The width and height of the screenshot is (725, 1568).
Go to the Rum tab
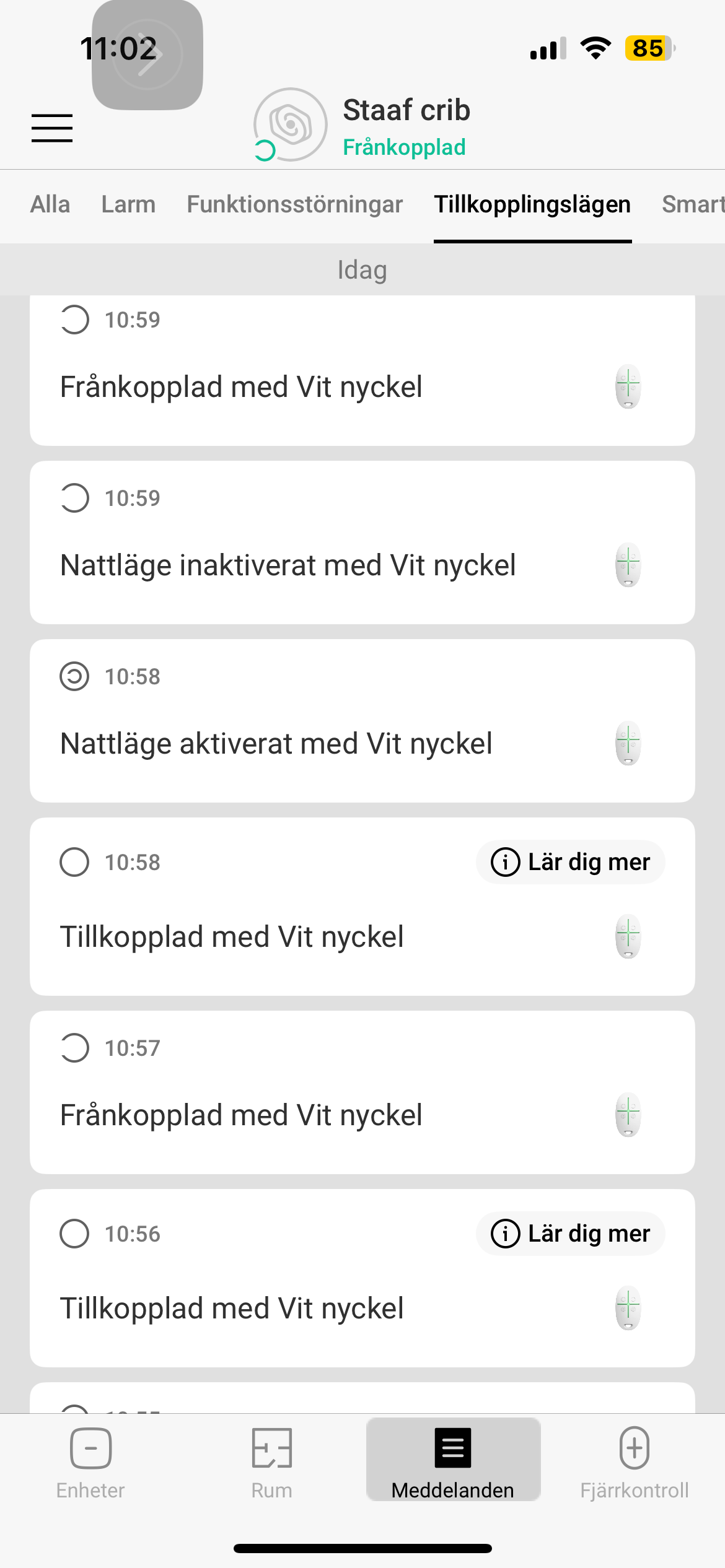coord(271,1463)
